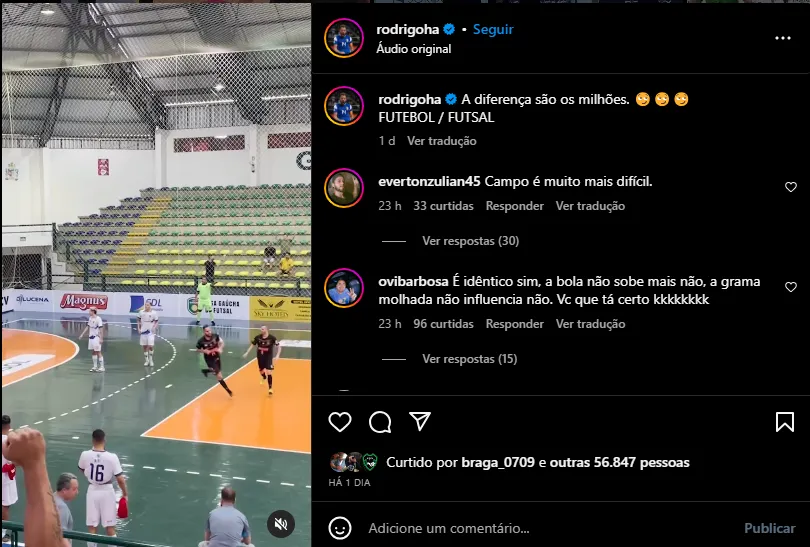Translate the caption via Ver tradução
This screenshot has height=547, width=810.
click(441, 141)
